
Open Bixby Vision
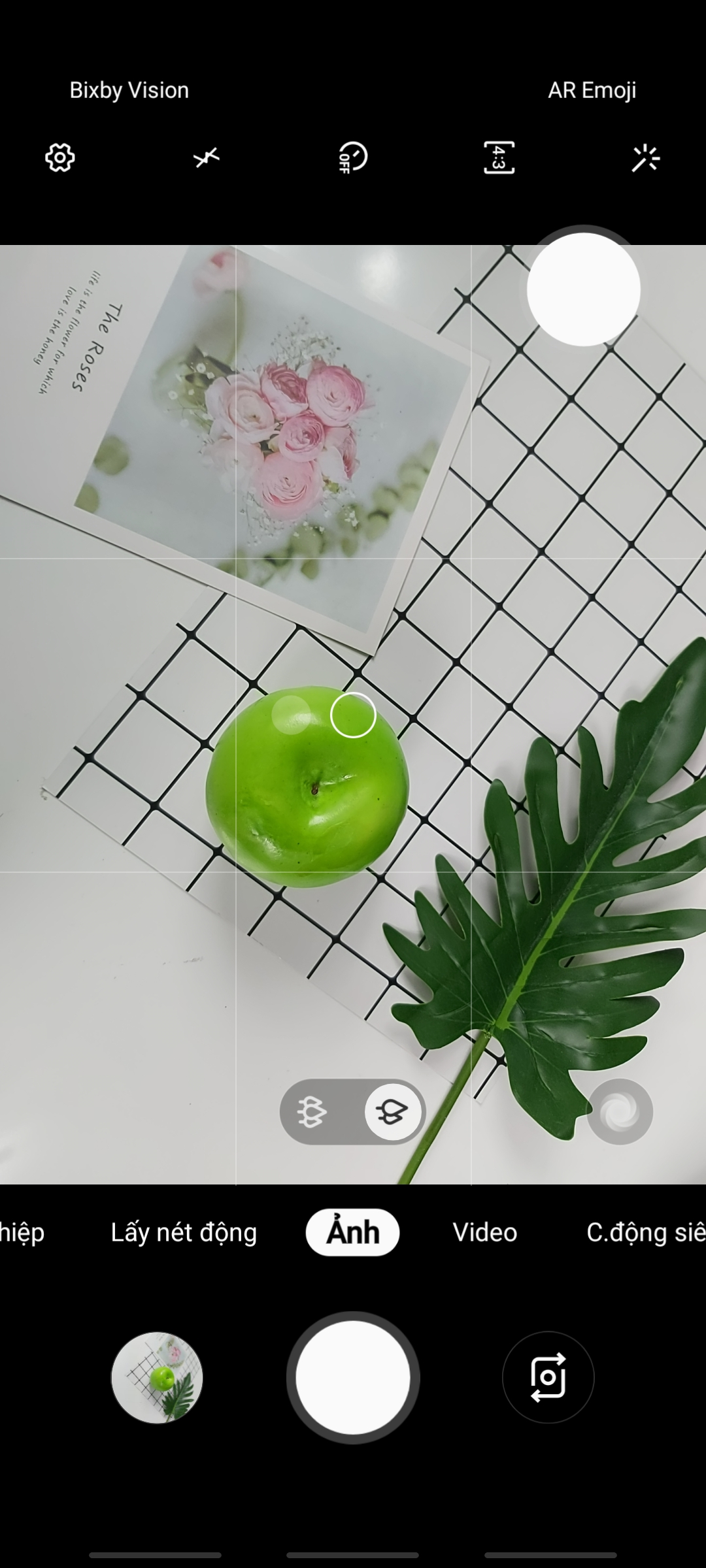(x=129, y=90)
